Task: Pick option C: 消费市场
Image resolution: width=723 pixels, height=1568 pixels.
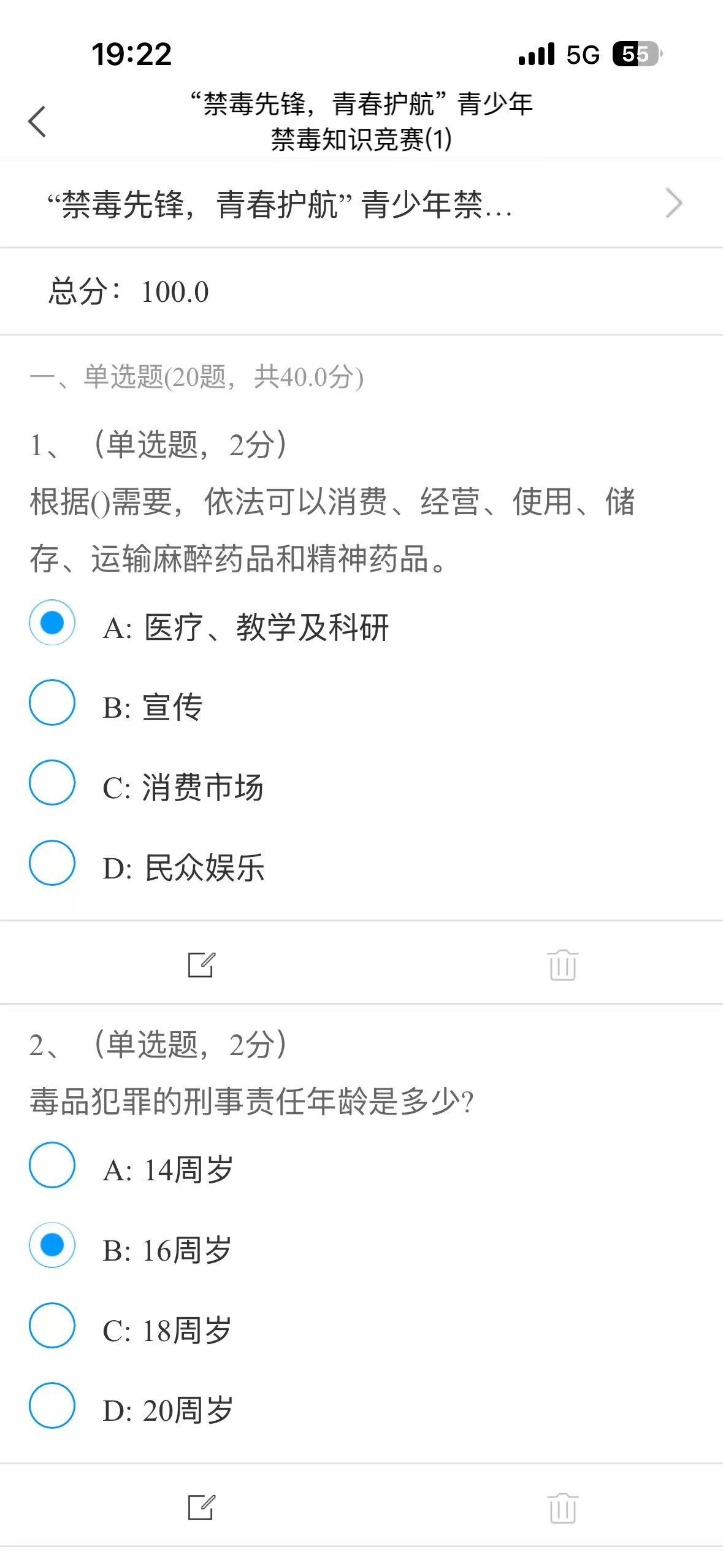Action: pyautogui.click(x=52, y=783)
